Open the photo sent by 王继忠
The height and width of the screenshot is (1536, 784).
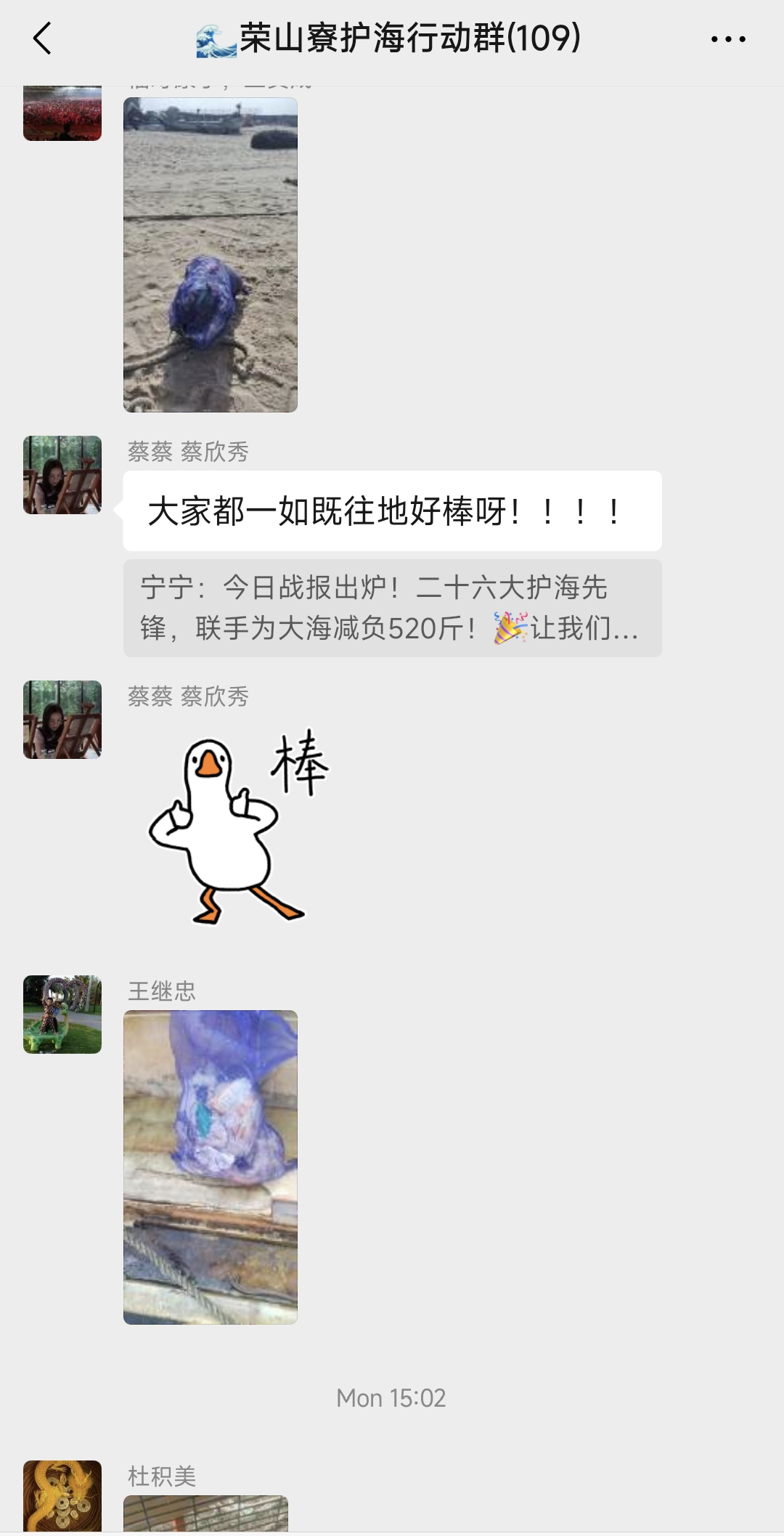click(211, 1167)
